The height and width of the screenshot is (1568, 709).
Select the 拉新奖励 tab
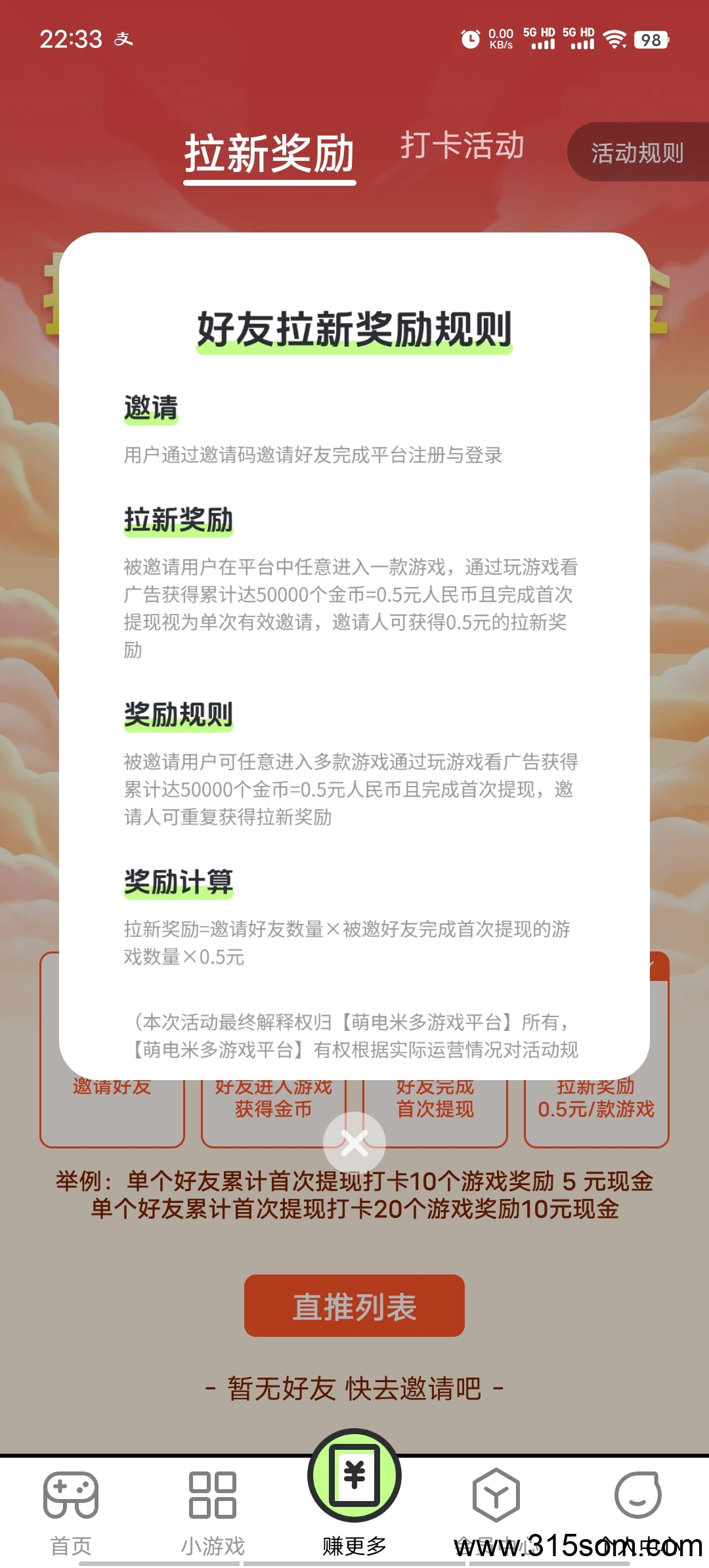click(x=269, y=155)
